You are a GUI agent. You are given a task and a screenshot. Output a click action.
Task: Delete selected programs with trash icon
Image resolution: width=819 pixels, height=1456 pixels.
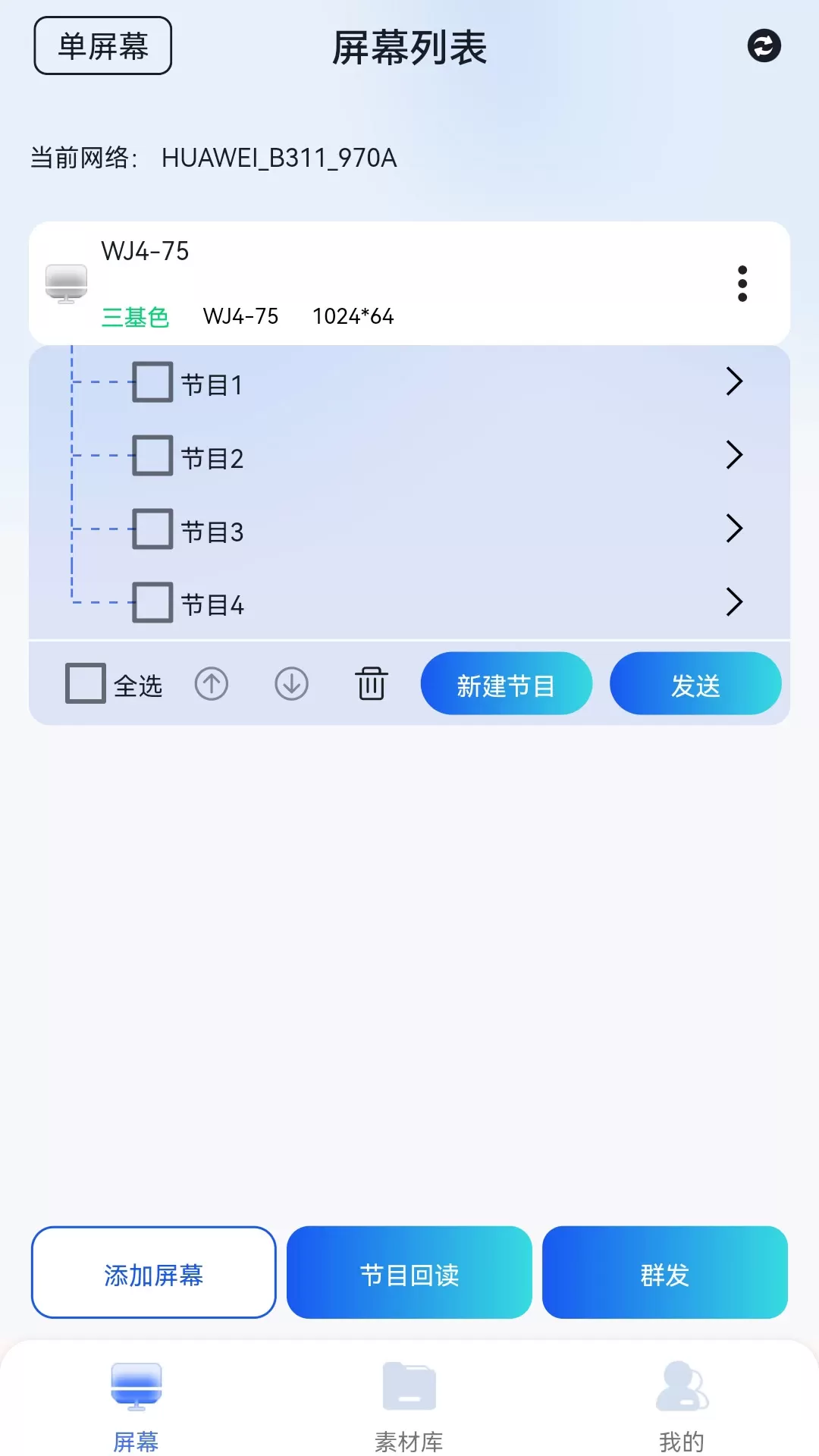372,683
